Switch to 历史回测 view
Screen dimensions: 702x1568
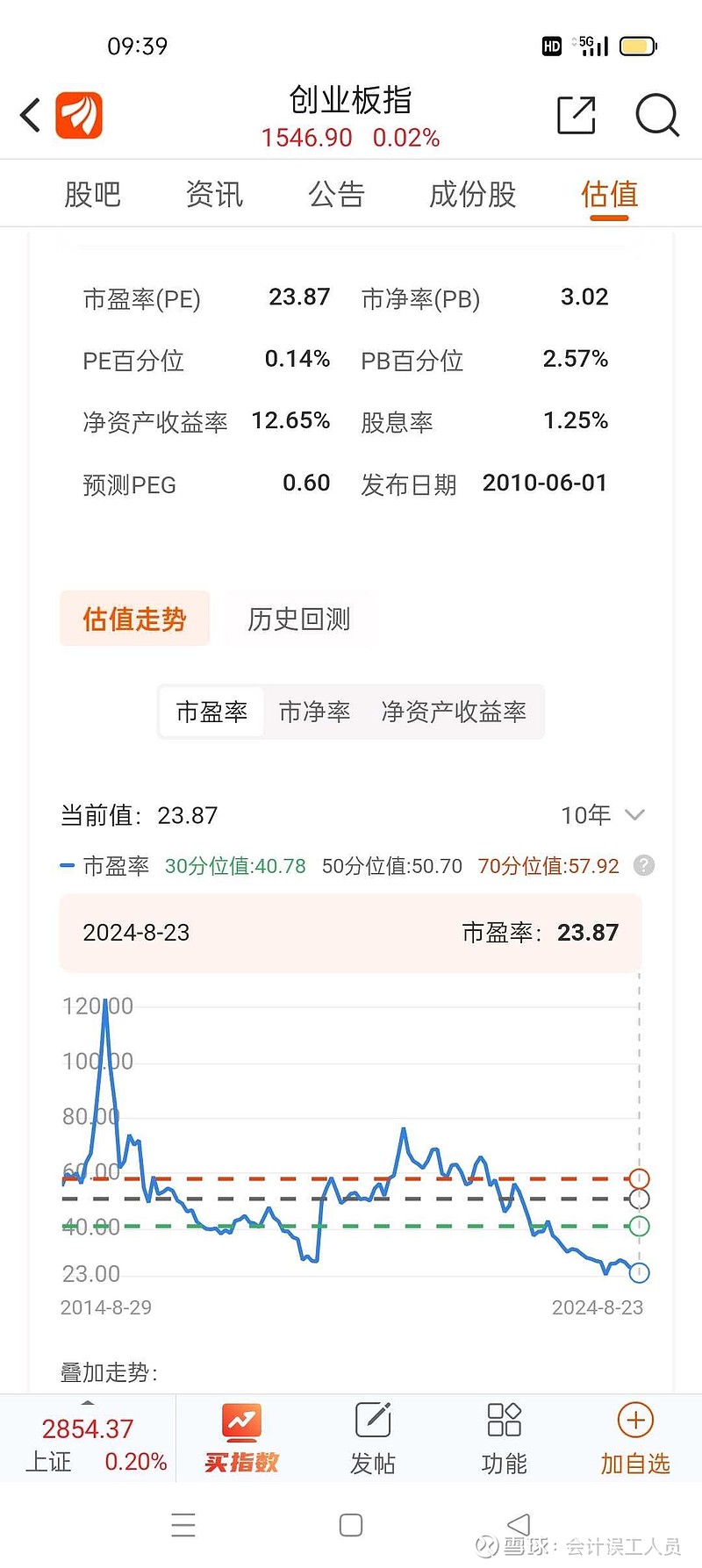pos(298,619)
